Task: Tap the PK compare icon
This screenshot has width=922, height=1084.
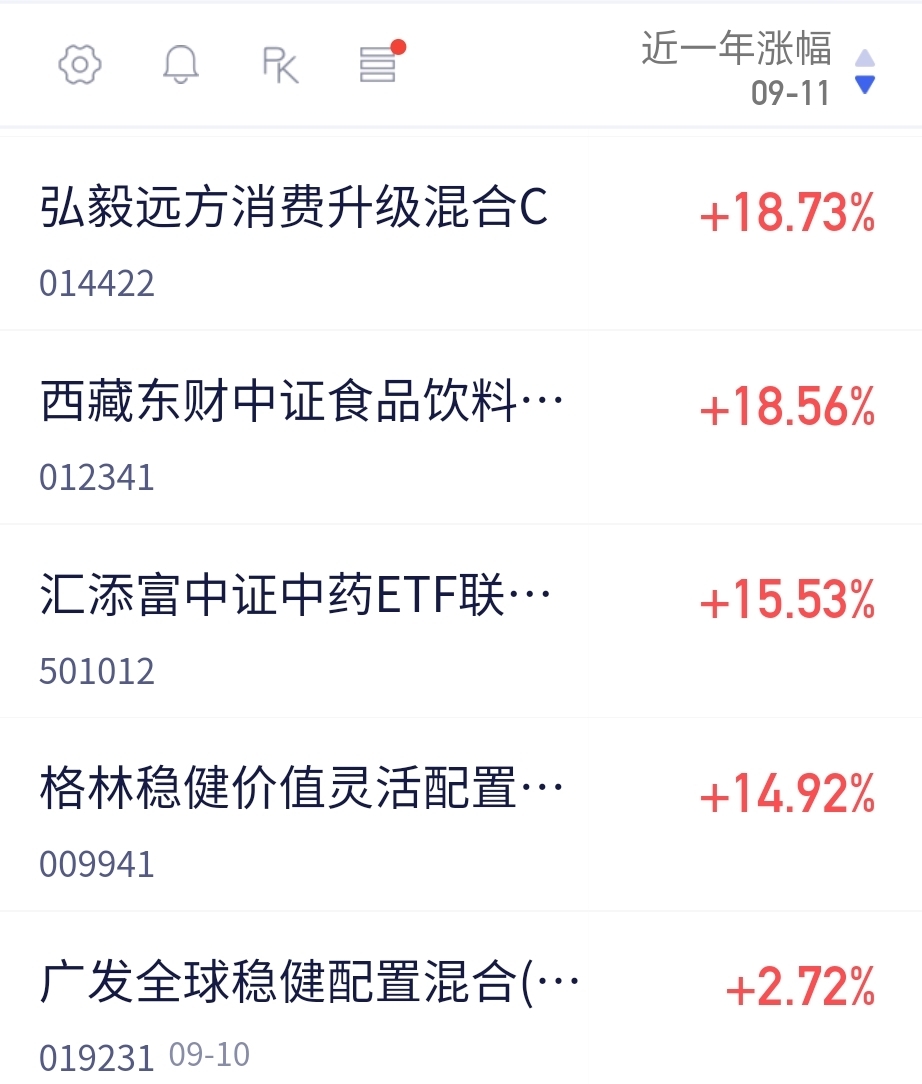Action: pyautogui.click(x=281, y=66)
